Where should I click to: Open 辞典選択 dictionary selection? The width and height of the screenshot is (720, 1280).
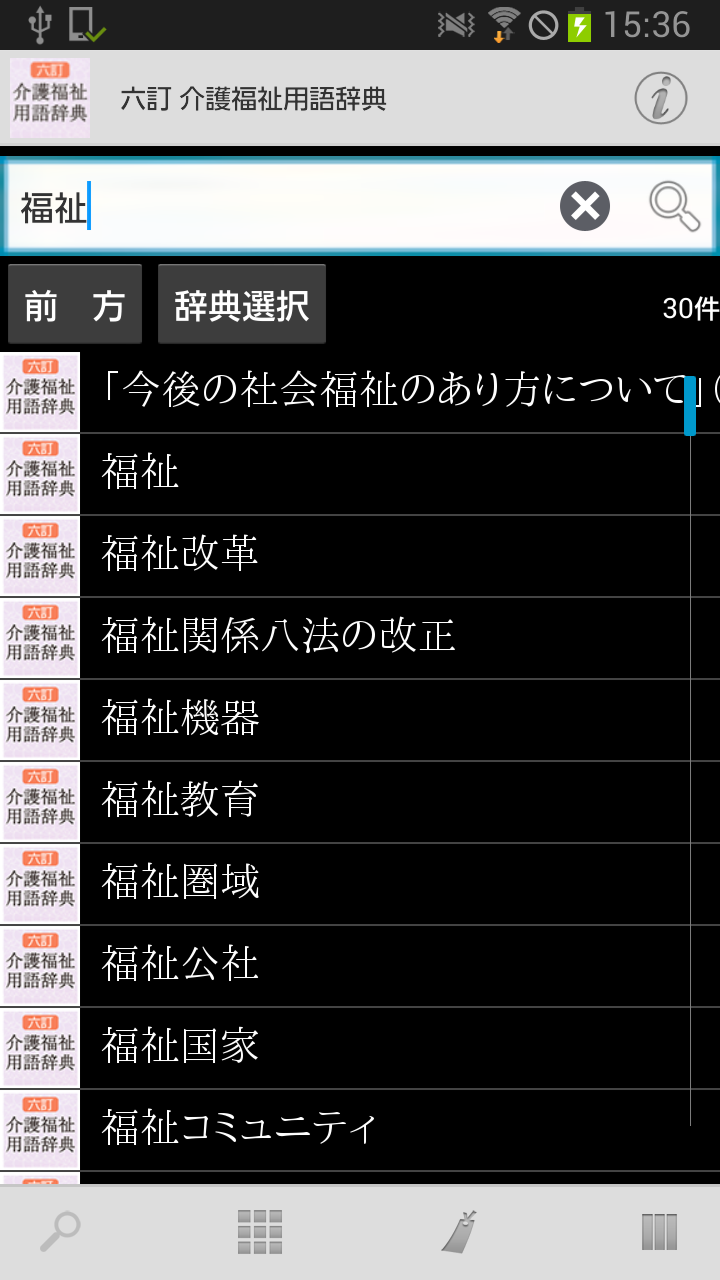point(242,305)
